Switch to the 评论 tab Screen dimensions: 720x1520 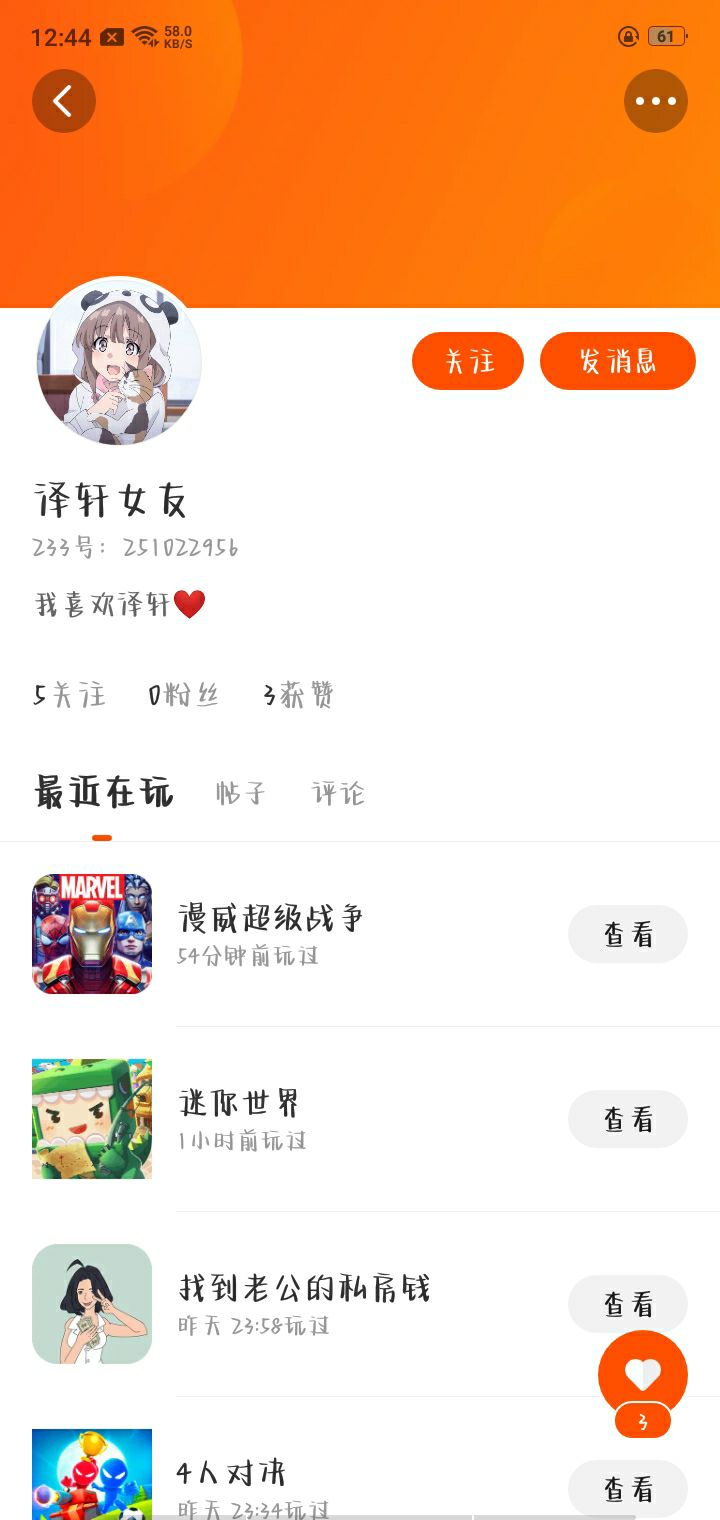(338, 794)
